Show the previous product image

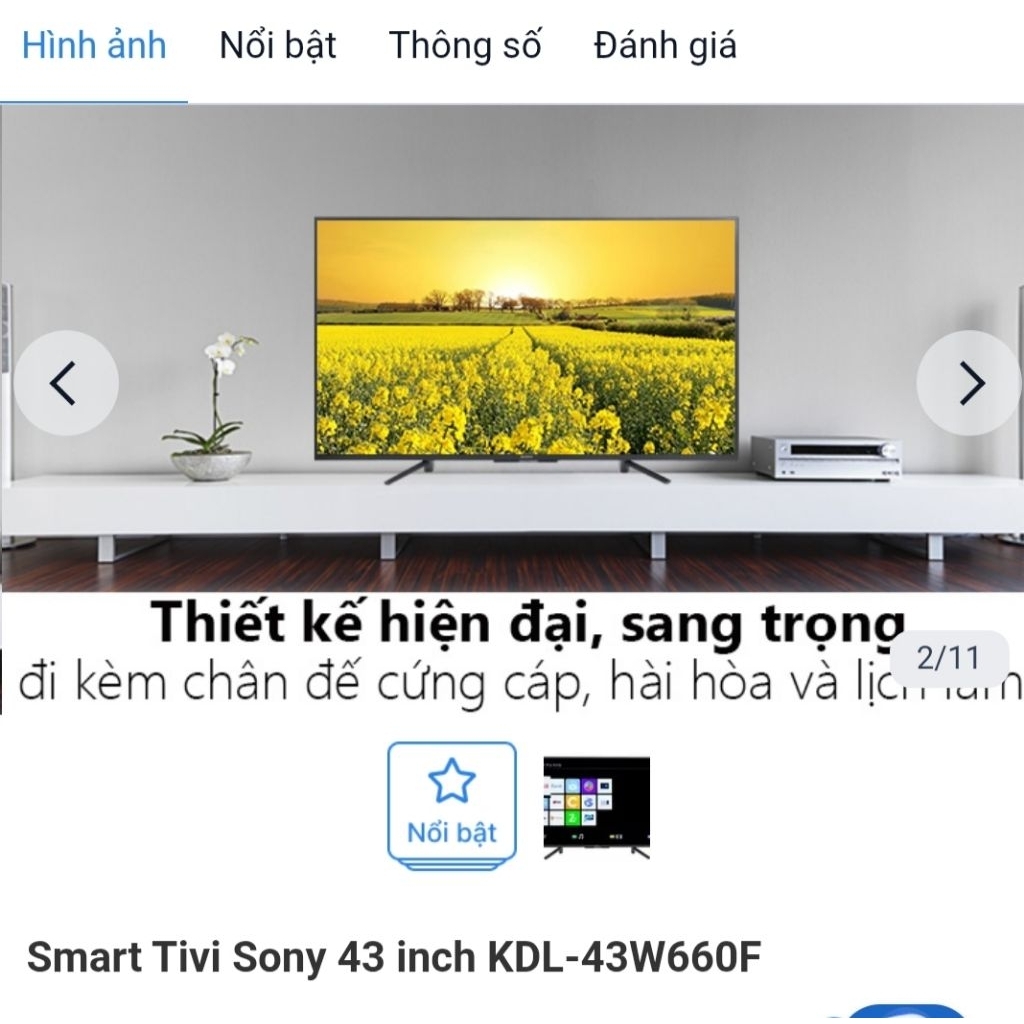pos(65,383)
